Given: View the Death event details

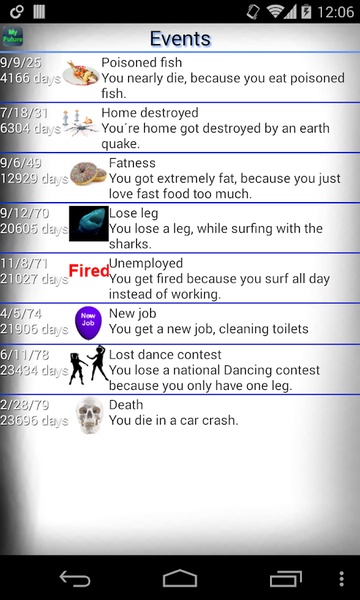Looking at the screenshot, I should 180,415.
